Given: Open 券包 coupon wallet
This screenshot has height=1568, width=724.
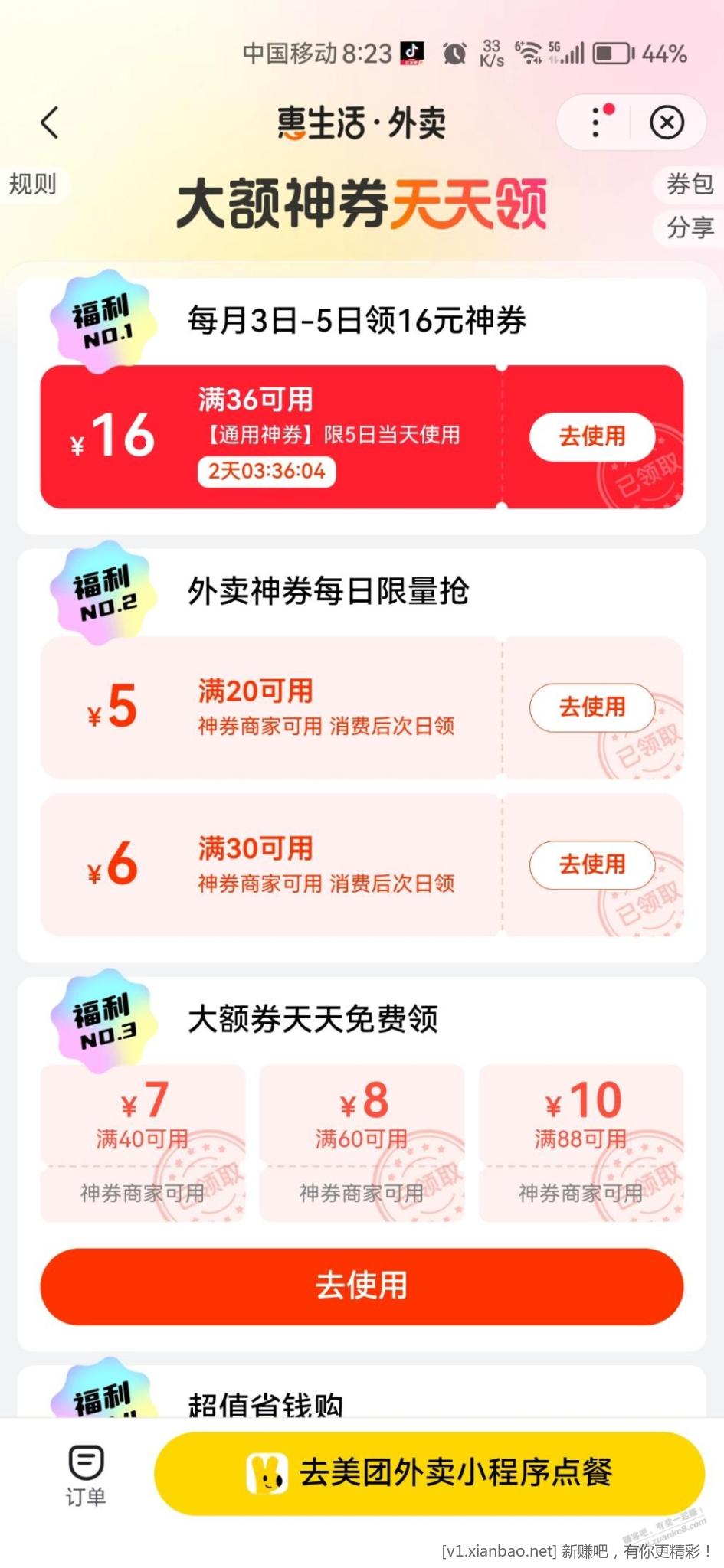Looking at the screenshot, I should click(x=689, y=185).
